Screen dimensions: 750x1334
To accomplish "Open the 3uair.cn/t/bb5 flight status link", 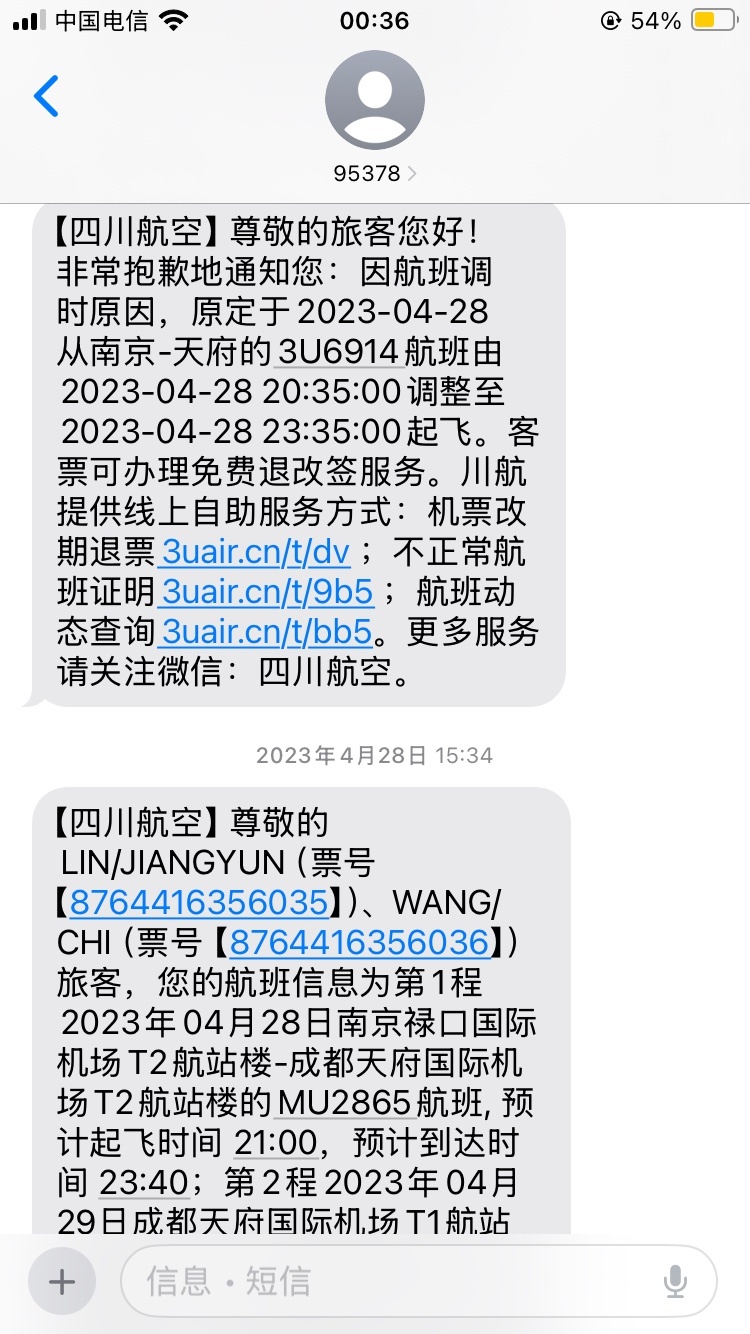I will point(267,631).
